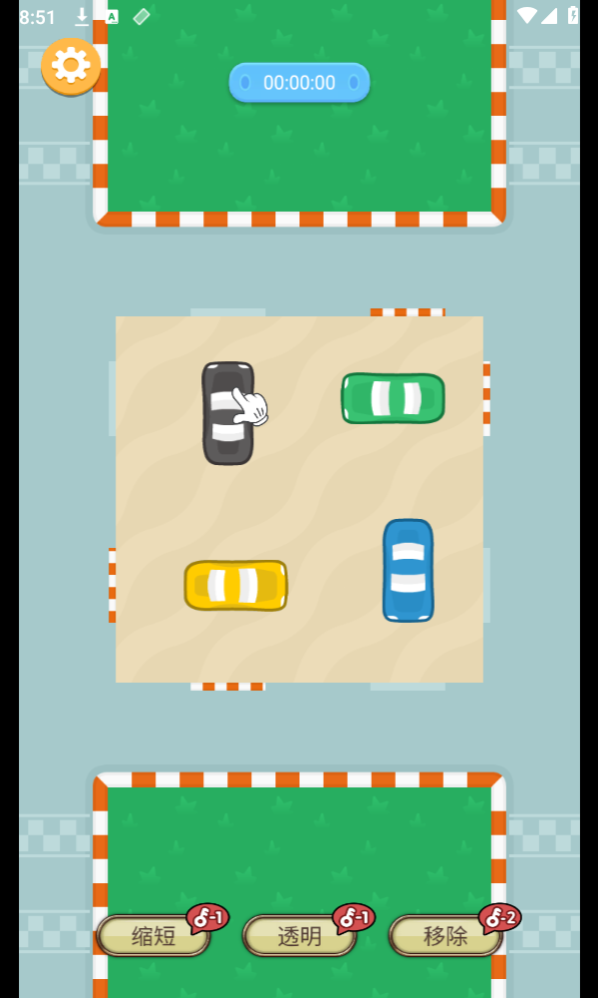598x998 pixels.
Task: Select the blue car
Action: point(408,570)
